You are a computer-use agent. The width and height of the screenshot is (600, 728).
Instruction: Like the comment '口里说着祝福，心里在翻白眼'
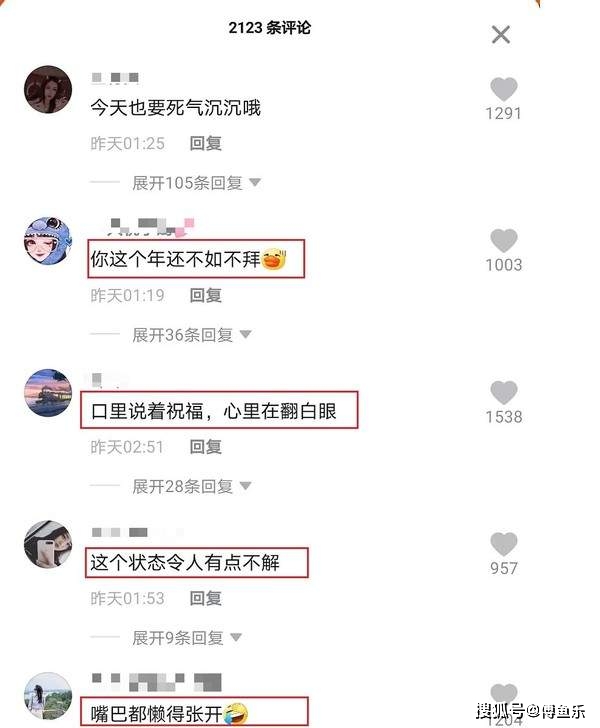click(503, 392)
